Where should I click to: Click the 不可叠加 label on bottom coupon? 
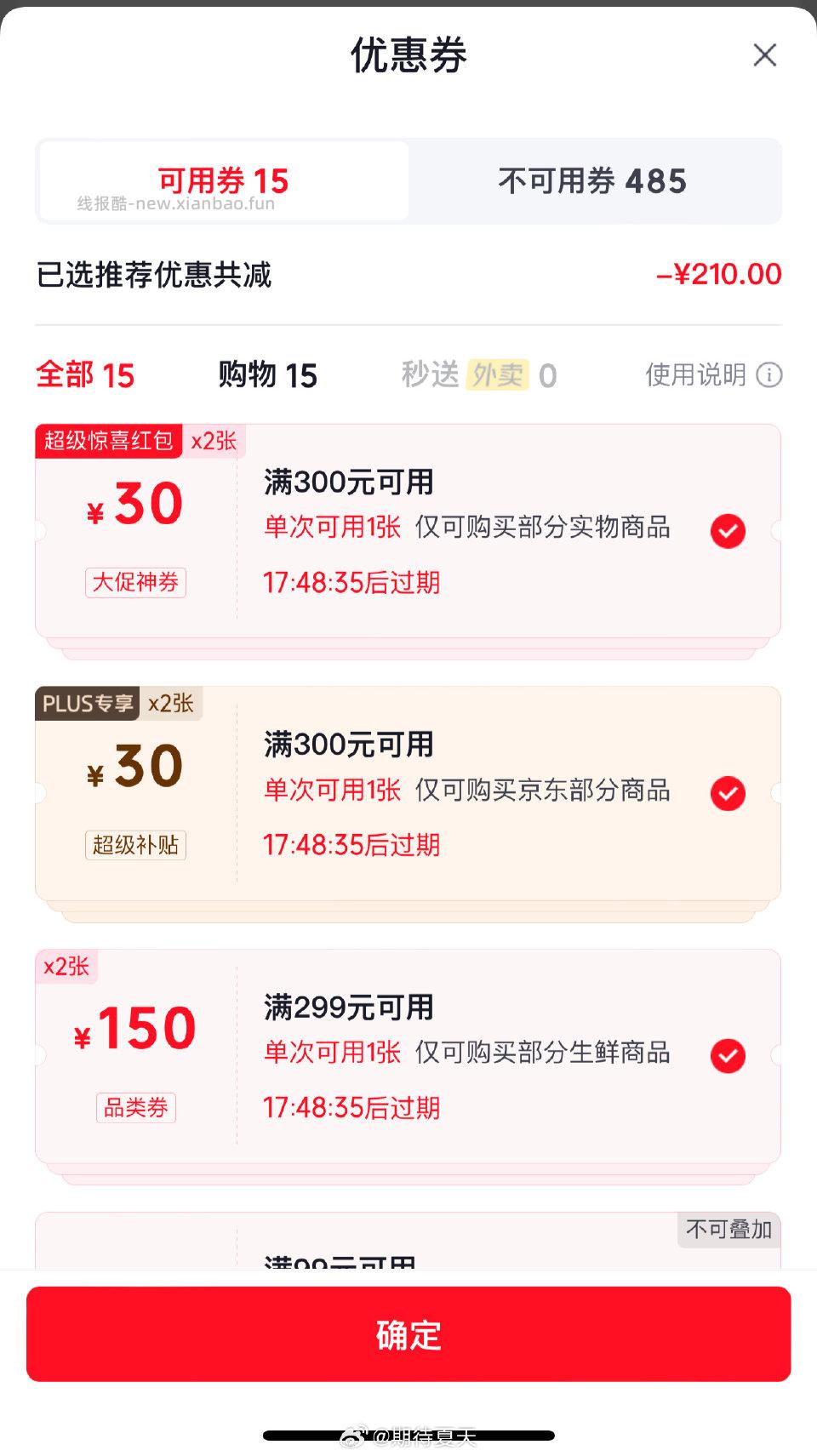pos(728,1230)
